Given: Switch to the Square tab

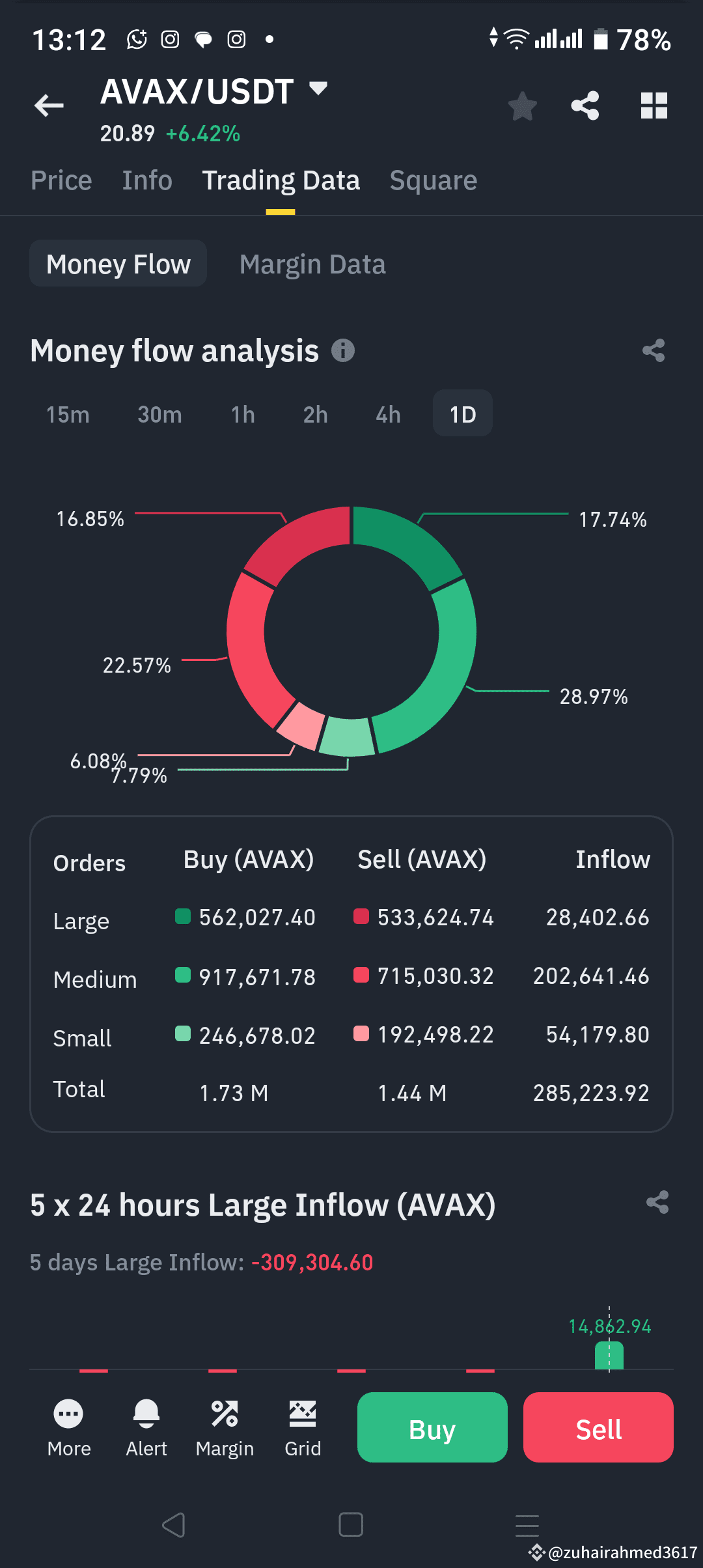Looking at the screenshot, I should coord(433,180).
